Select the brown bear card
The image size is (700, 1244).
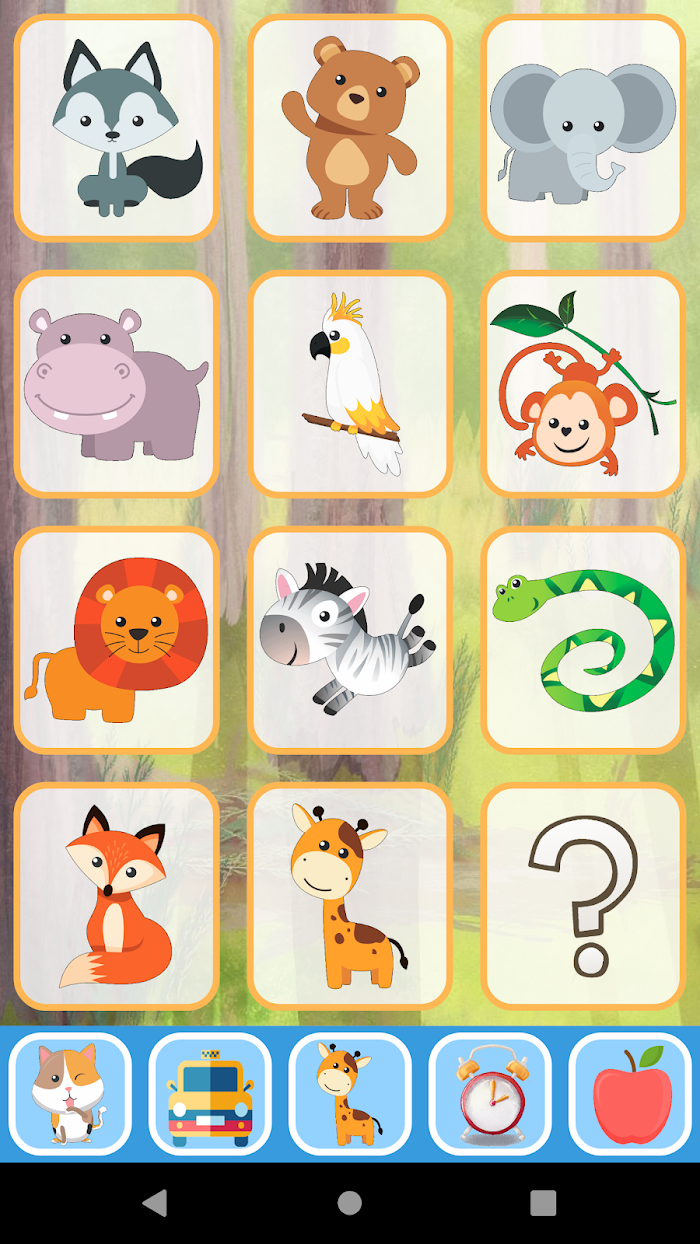coord(350,128)
